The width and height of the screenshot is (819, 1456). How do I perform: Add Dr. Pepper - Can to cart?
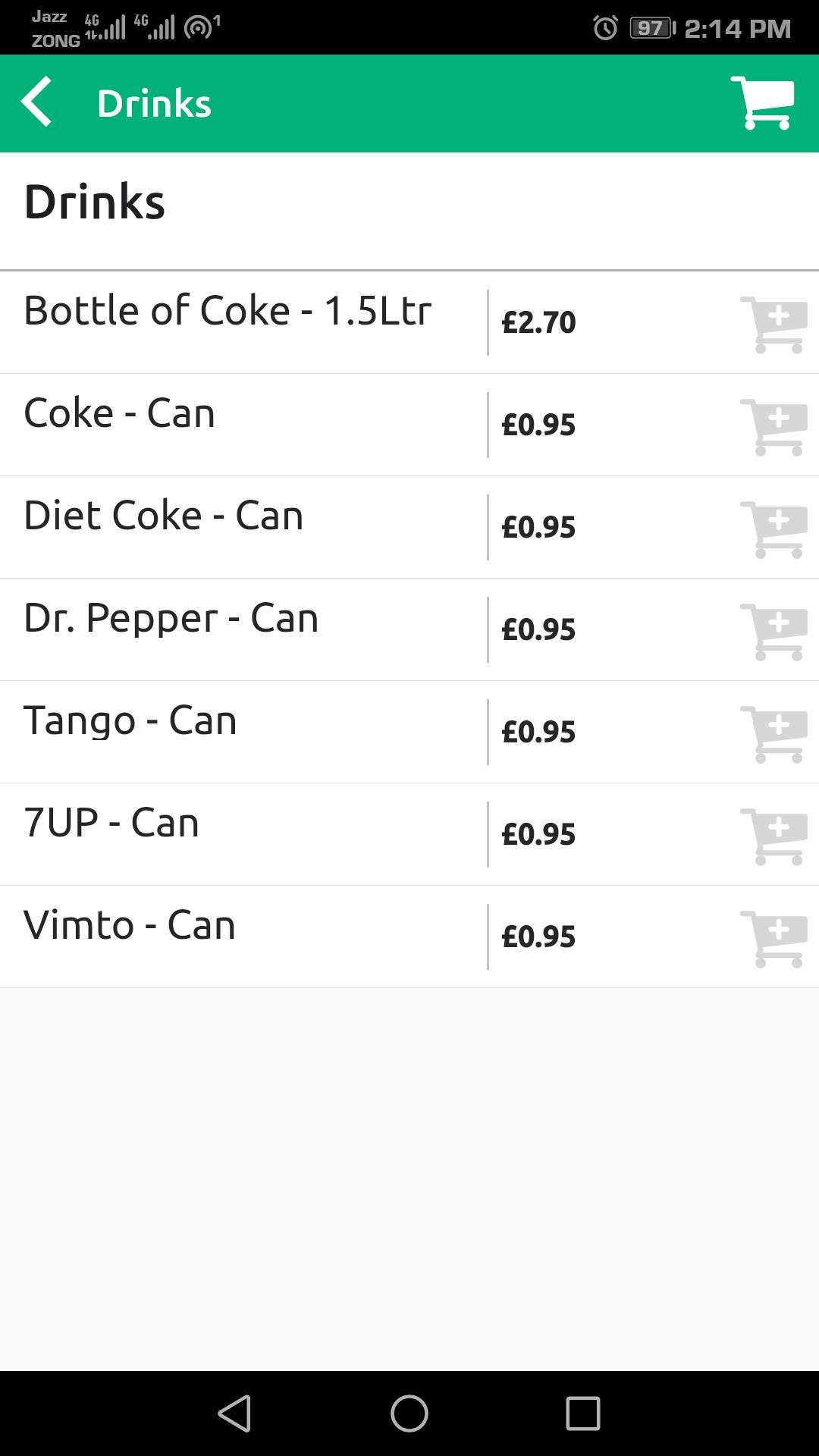[x=774, y=632]
